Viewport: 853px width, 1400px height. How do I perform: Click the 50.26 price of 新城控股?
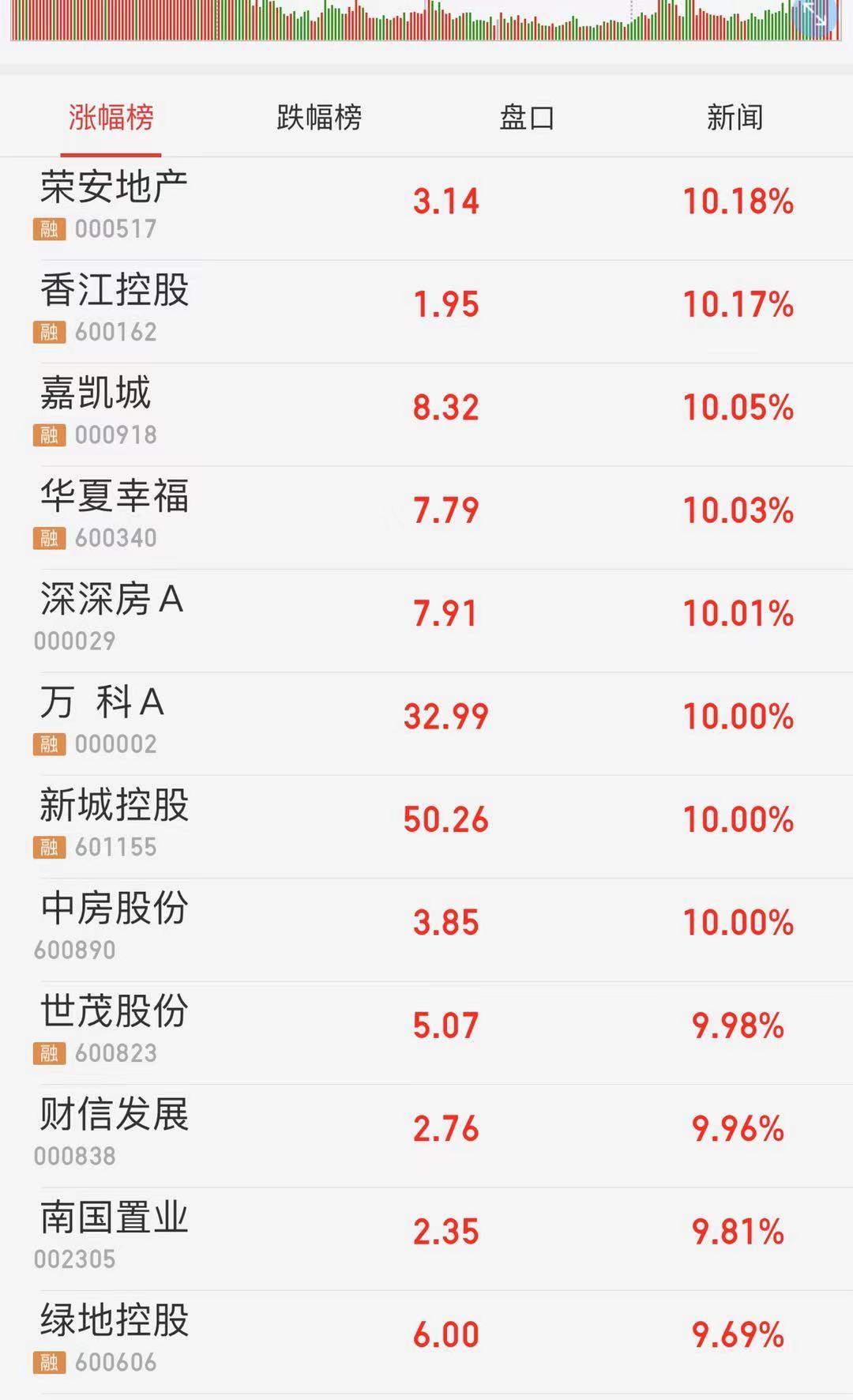pos(448,819)
